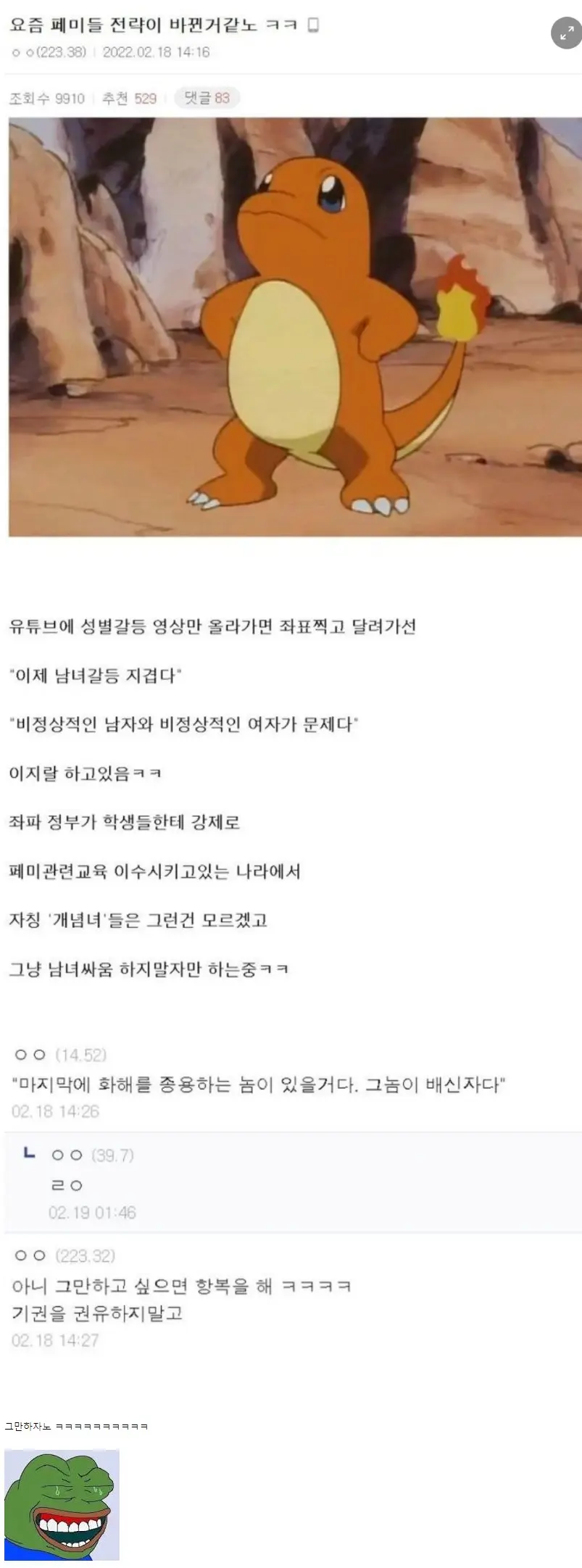Open the laughing Pepe frog image
Viewport: 582px width, 1568px height.
click(x=62, y=1504)
